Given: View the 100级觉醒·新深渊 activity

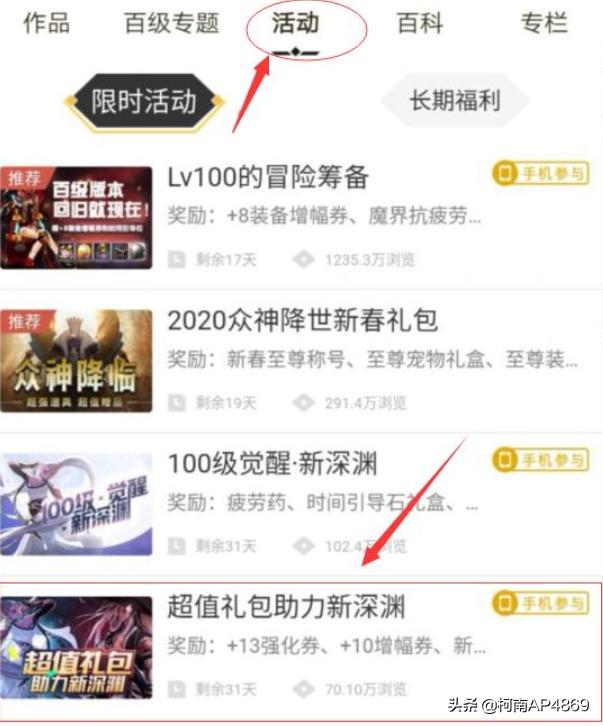Looking at the screenshot, I should coord(272,464).
